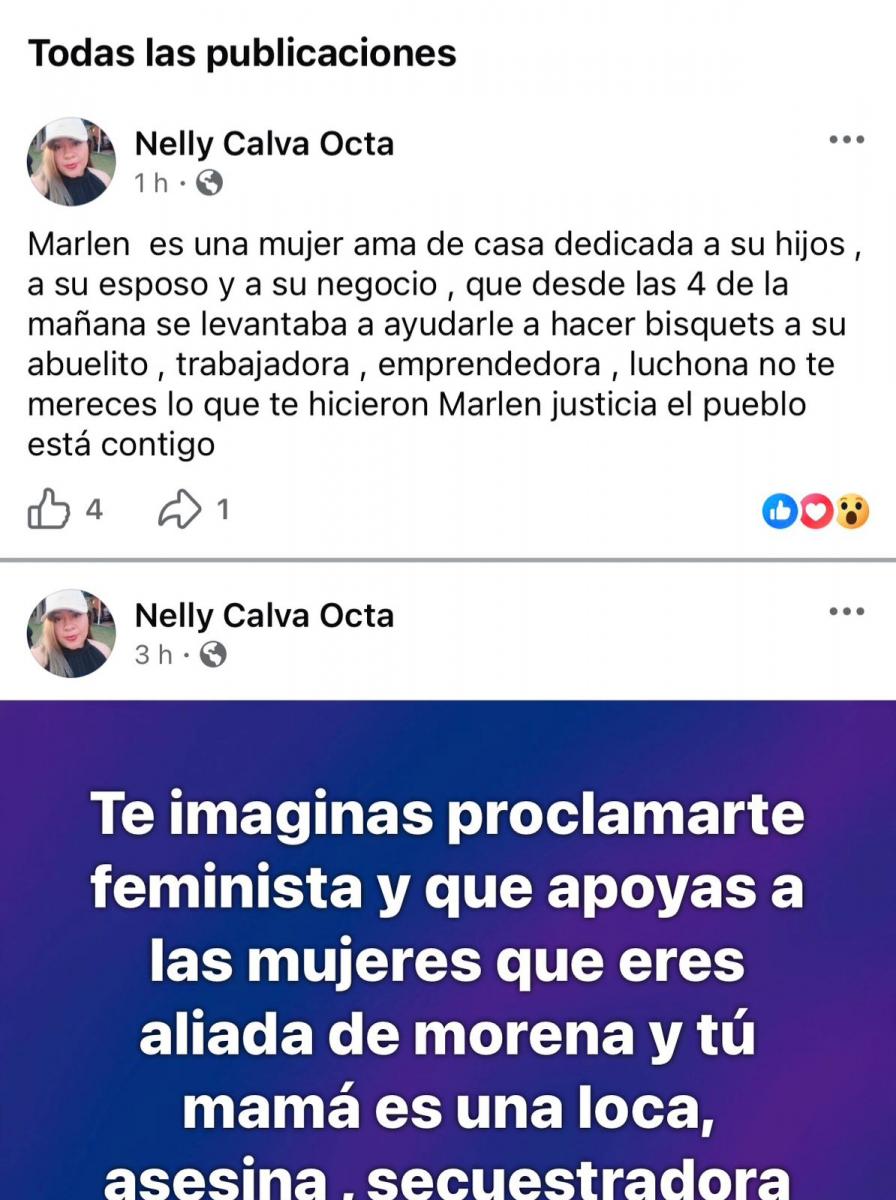Open Nelly Calva Octa's profile from 1 h post
The image size is (896, 1200).
pos(264,144)
